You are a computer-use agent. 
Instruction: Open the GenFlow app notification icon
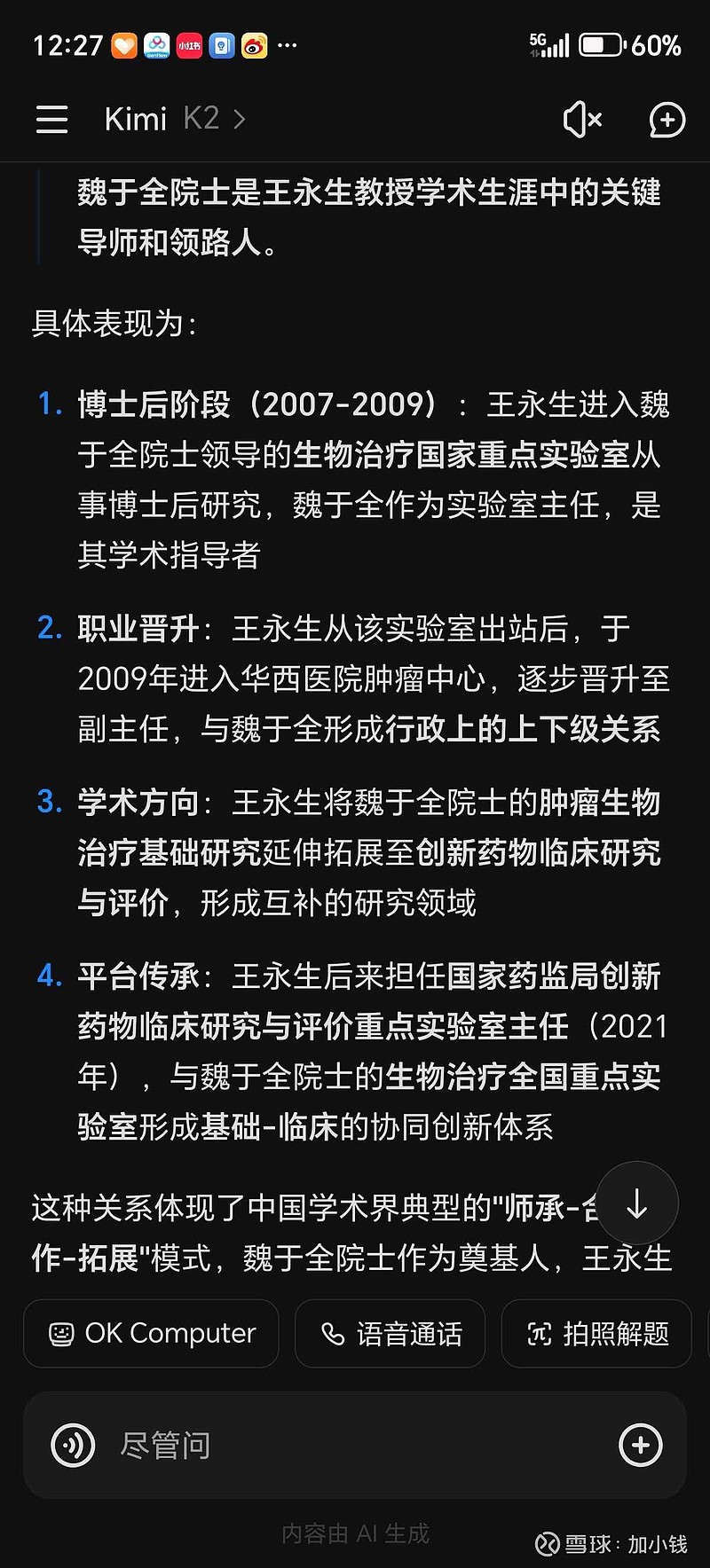(155, 45)
